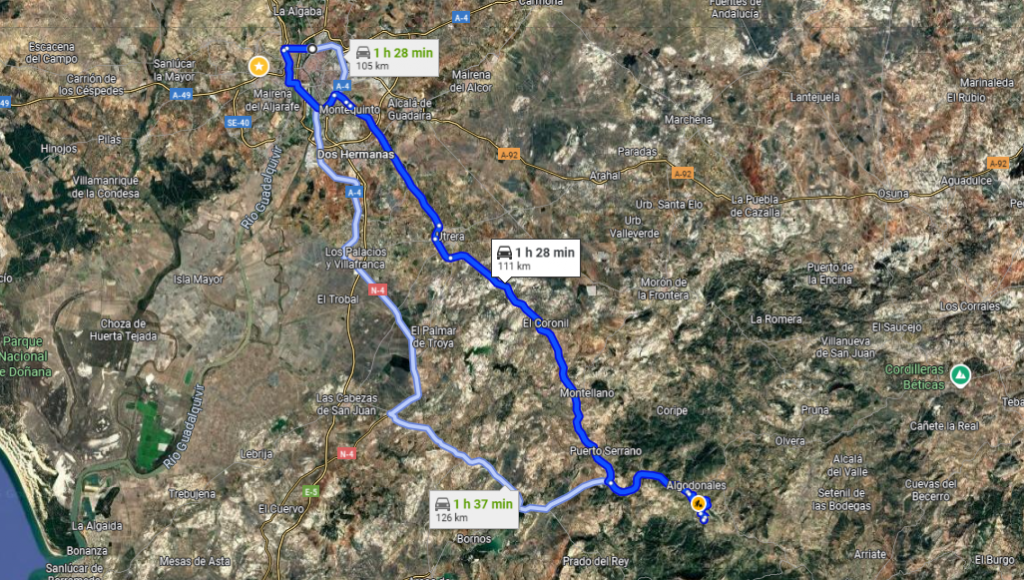
Task: Open the Cordilleras Béticas park marker
Action: [x=960, y=375]
